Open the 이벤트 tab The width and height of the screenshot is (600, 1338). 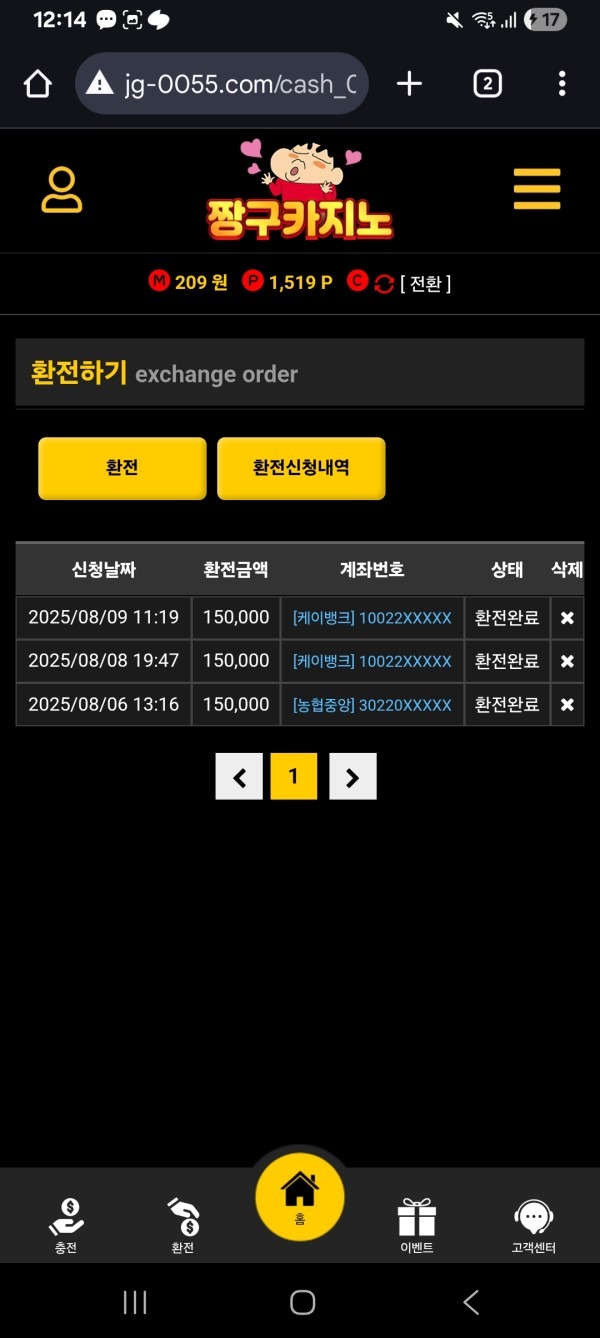pyautogui.click(x=417, y=1225)
